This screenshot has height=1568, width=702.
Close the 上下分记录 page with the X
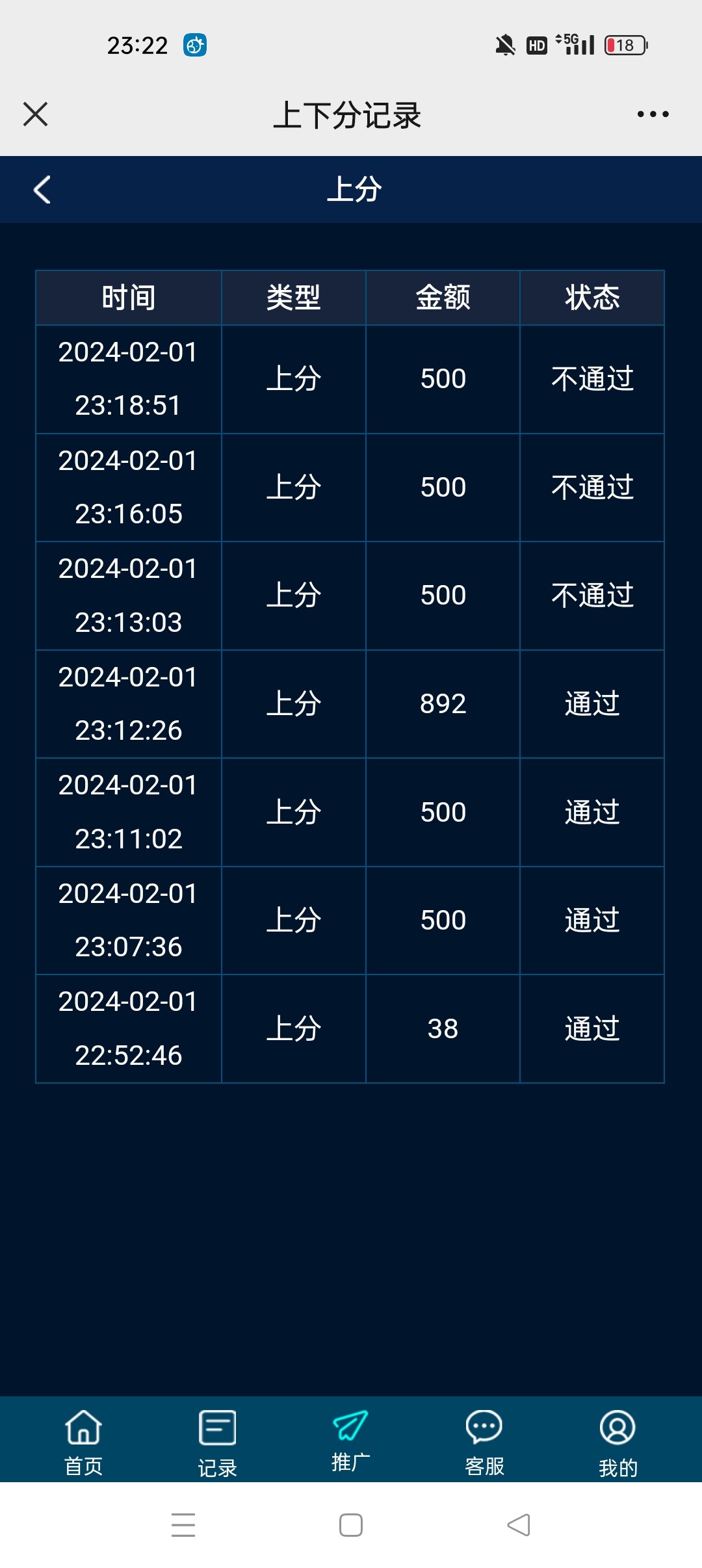pyautogui.click(x=35, y=114)
